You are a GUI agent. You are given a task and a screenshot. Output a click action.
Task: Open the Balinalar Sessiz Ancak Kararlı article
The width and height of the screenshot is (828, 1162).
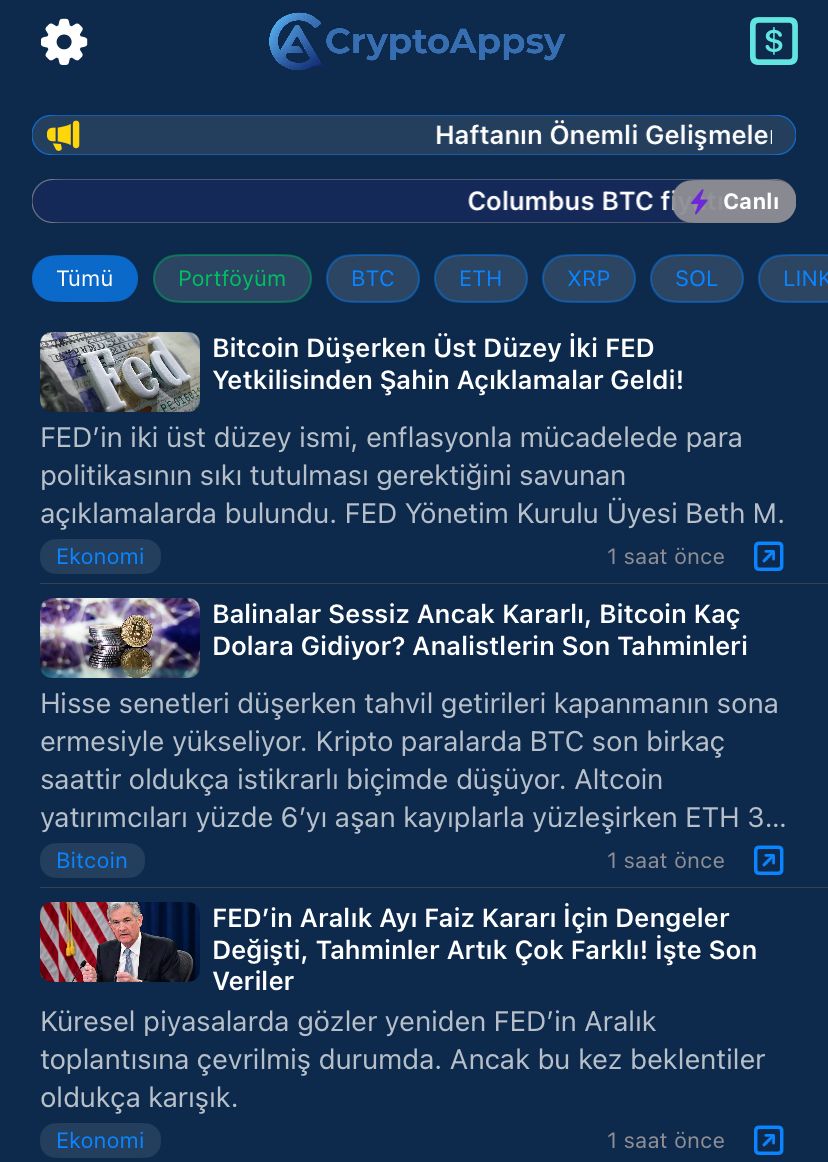click(x=480, y=630)
